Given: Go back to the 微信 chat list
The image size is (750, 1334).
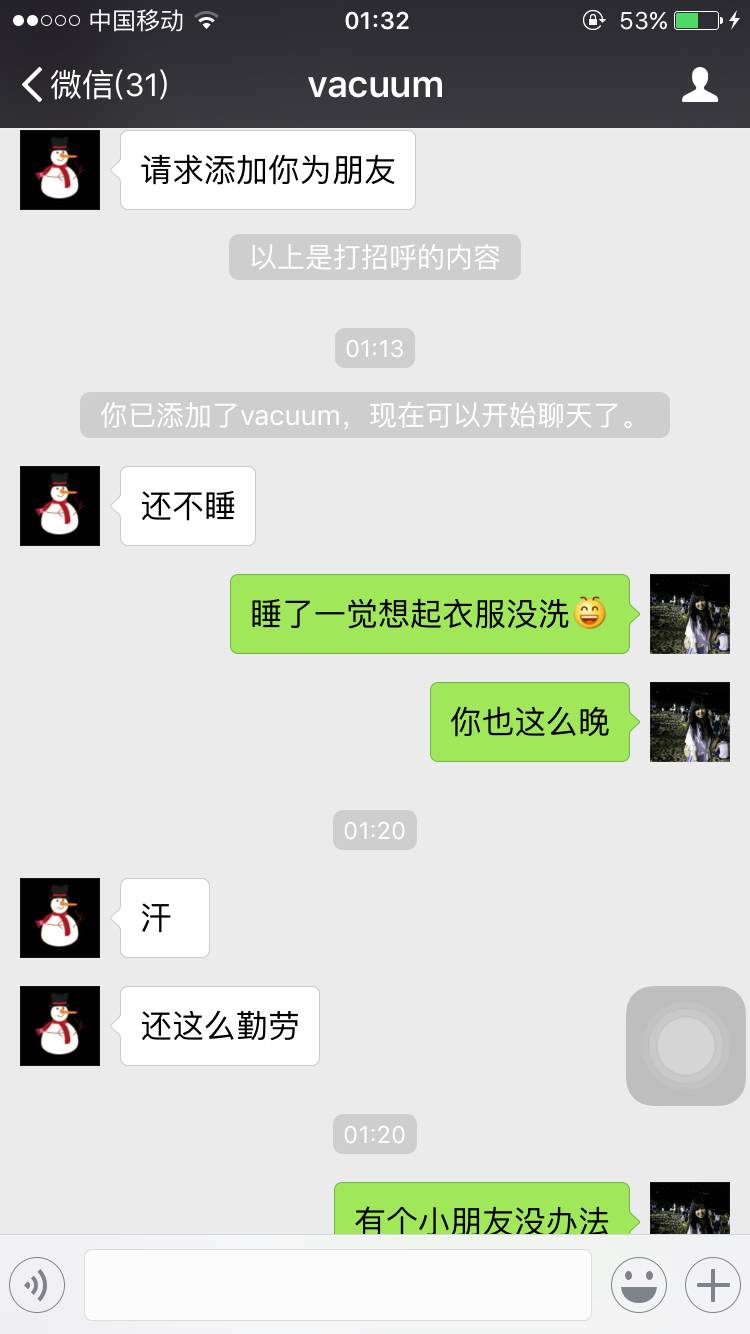Looking at the screenshot, I should point(95,85).
